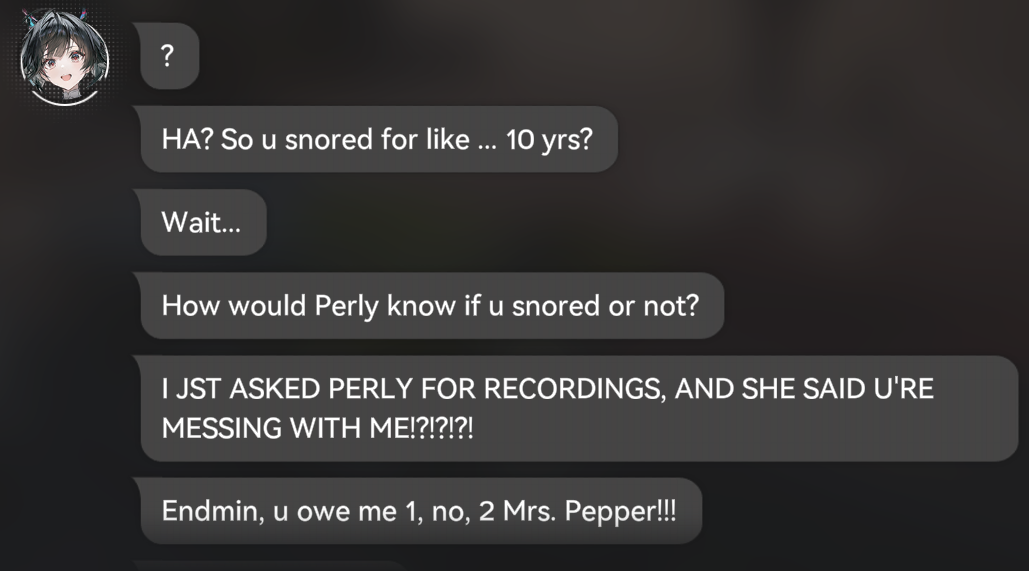Open the sender's profile avatar
This screenshot has height=571, width=1029.
[64, 58]
